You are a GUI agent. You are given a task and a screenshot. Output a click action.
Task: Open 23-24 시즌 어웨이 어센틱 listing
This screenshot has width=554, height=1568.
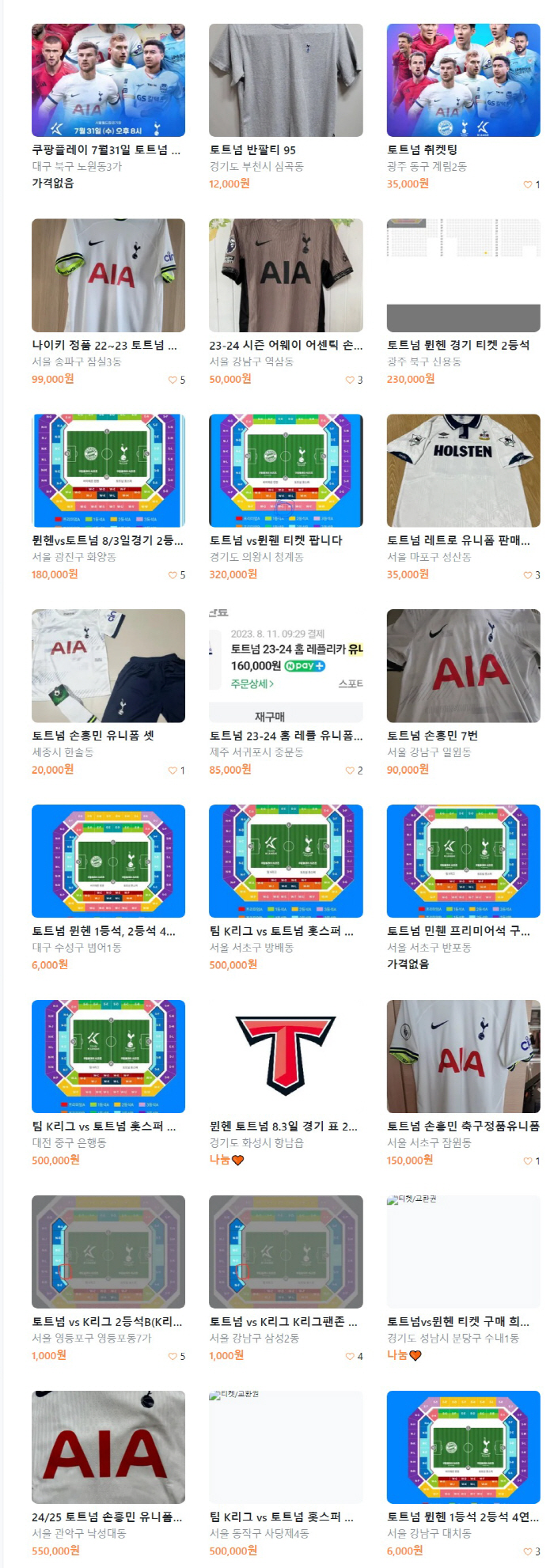click(286, 275)
